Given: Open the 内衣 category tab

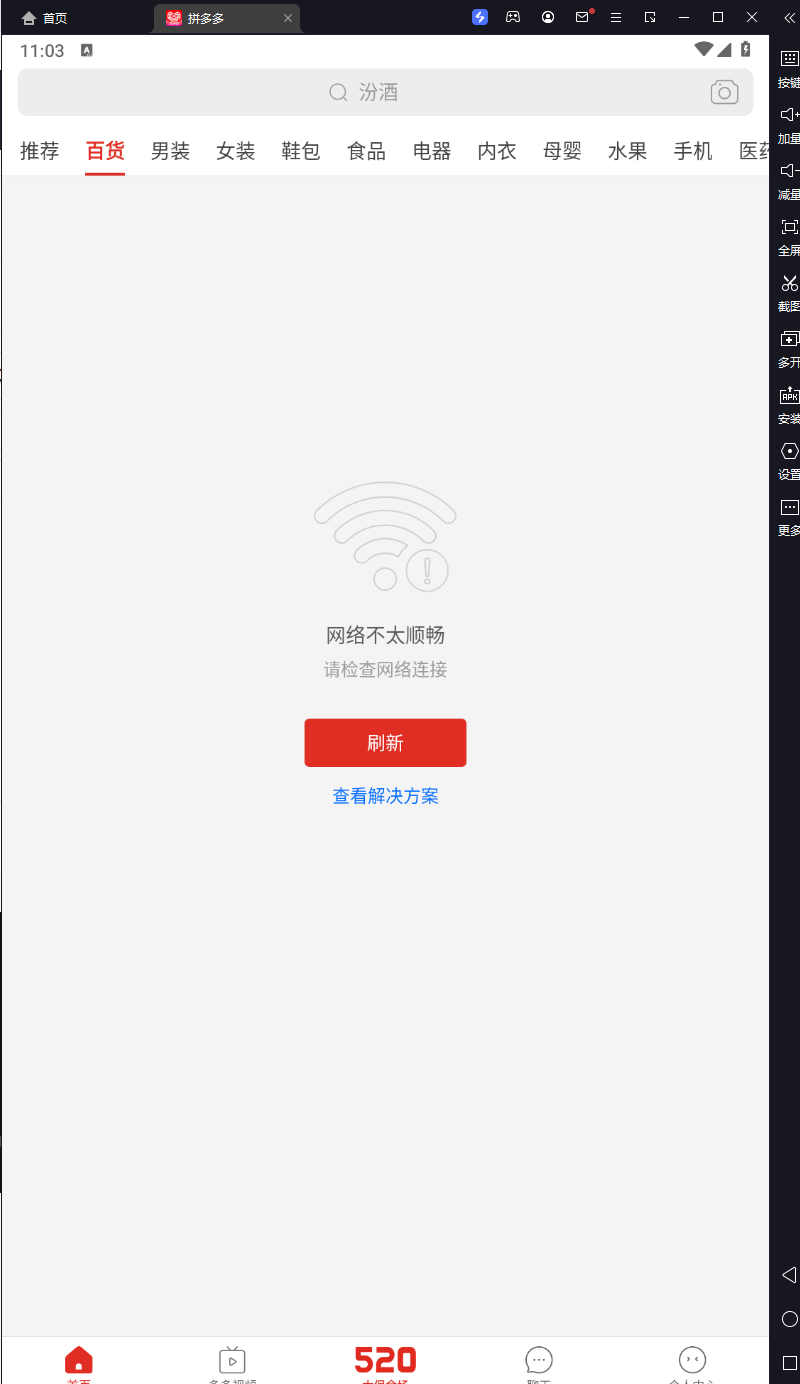Looking at the screenshot, I should pos(497,151).
